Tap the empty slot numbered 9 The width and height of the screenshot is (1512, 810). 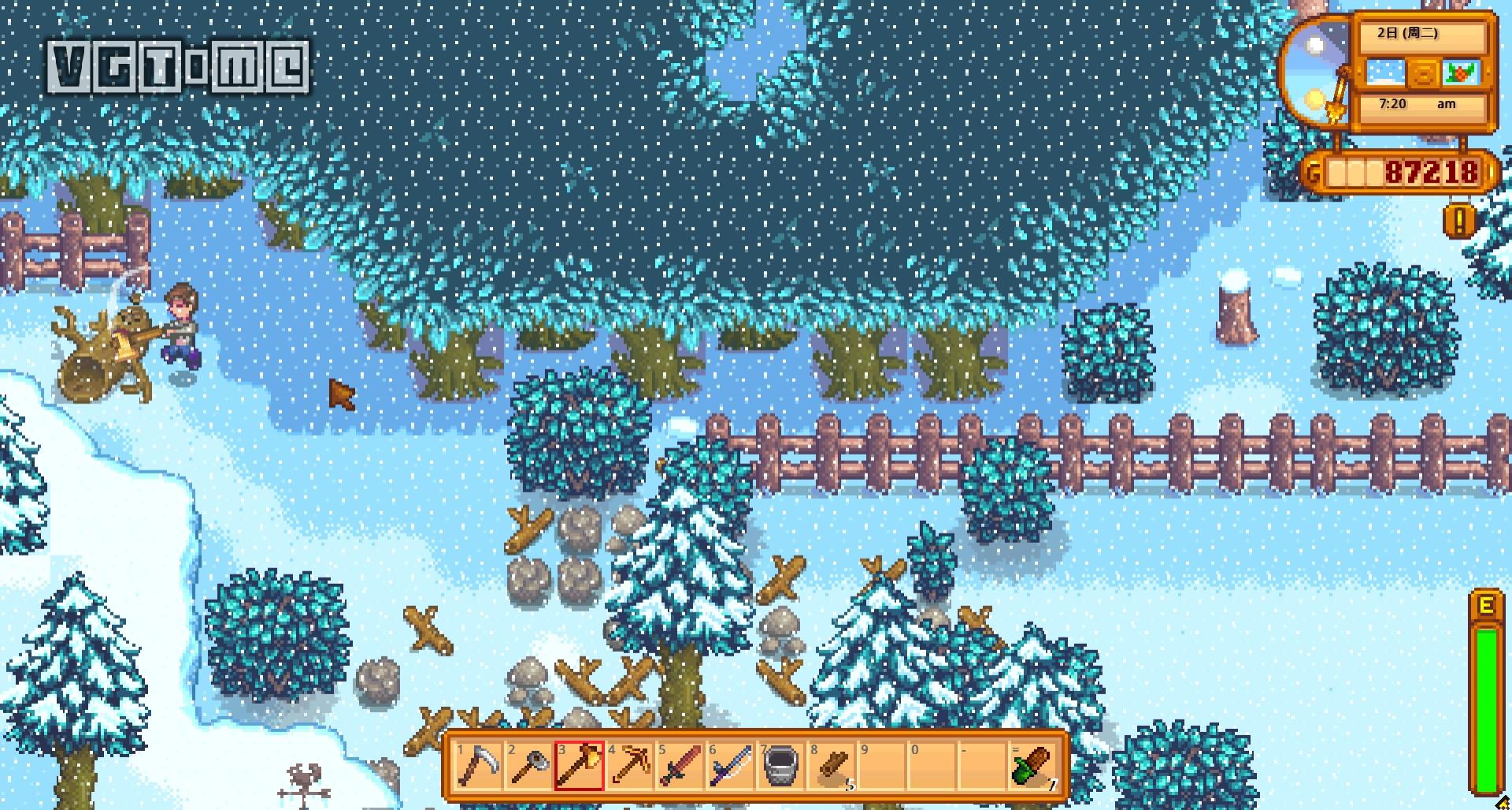coord(882,765)
